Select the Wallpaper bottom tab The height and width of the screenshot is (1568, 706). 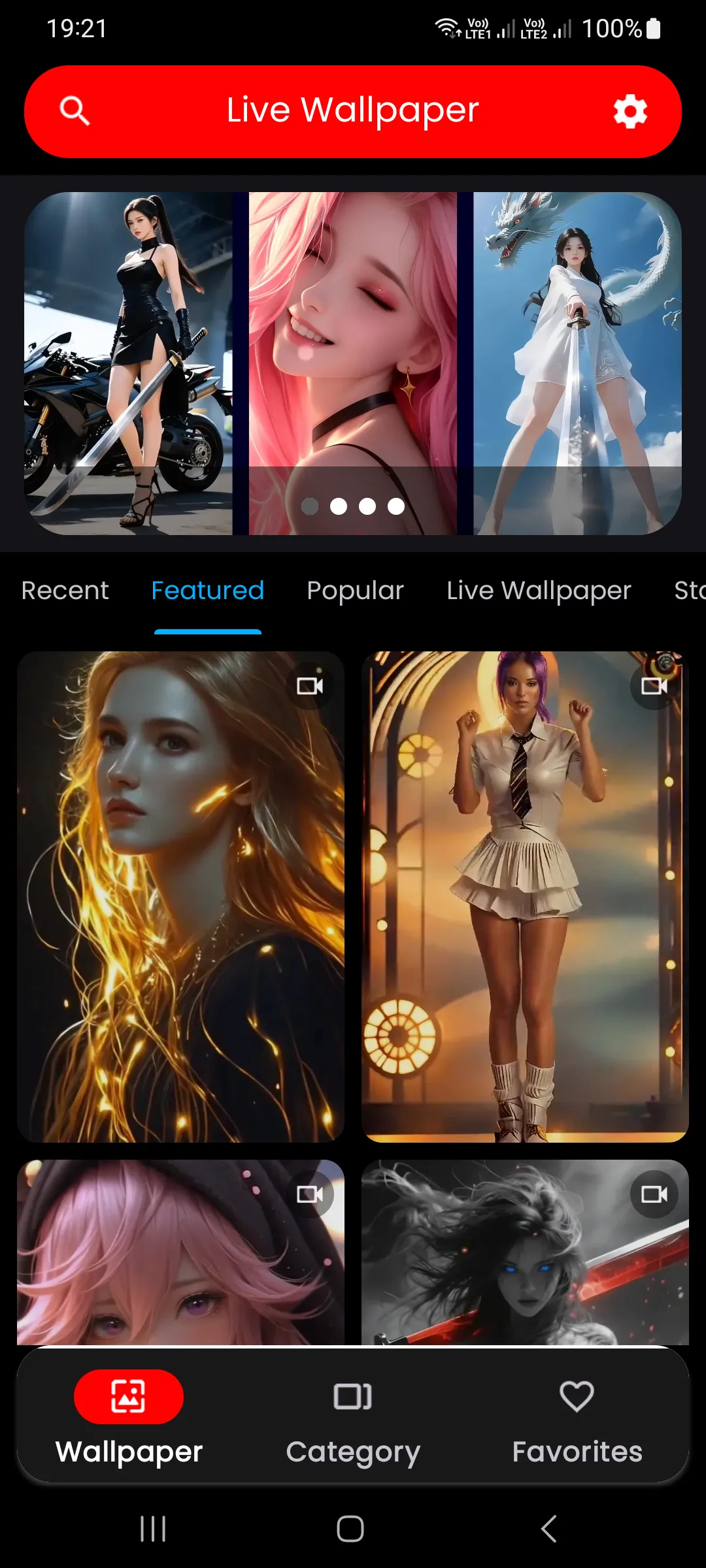(x=129, y=1416)
